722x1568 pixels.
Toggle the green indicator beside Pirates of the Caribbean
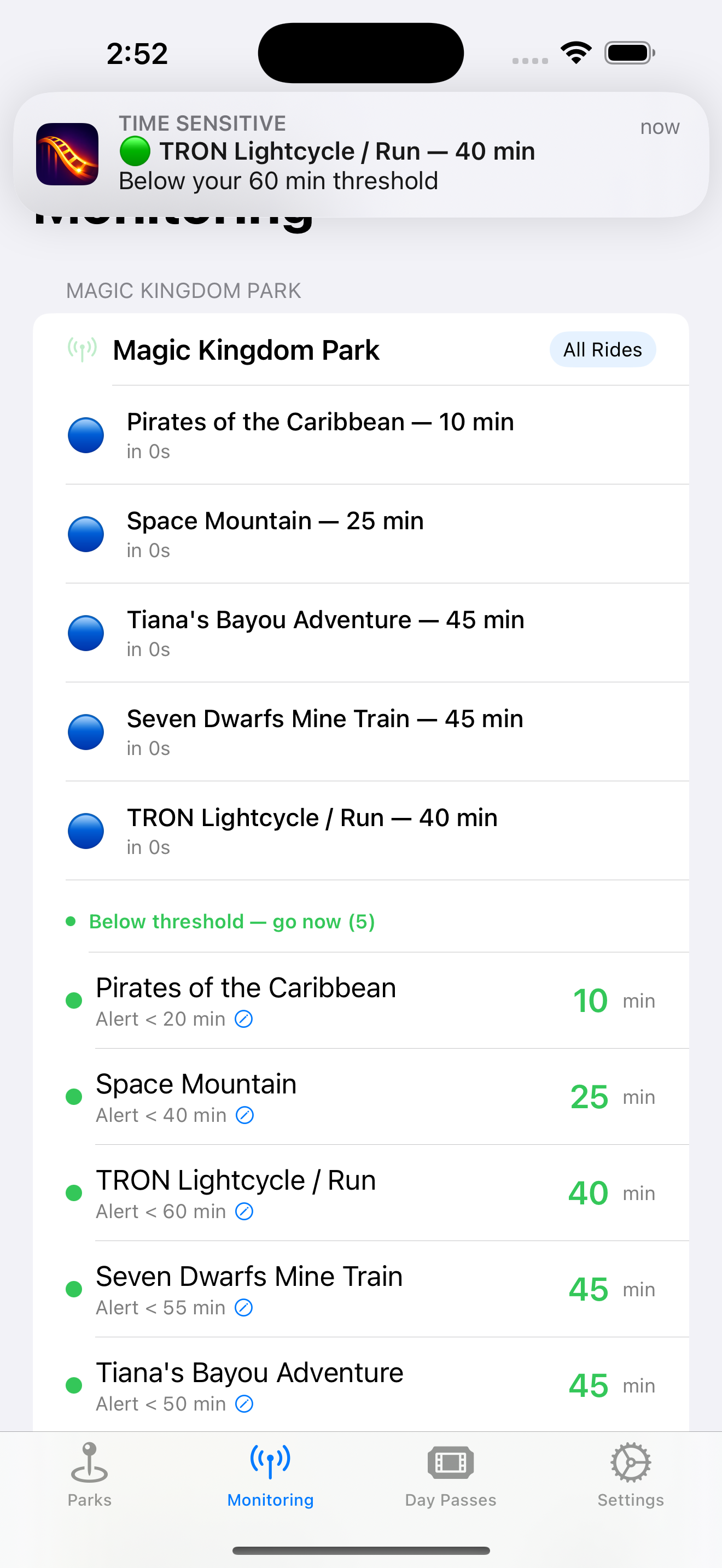pos(74,1001)
